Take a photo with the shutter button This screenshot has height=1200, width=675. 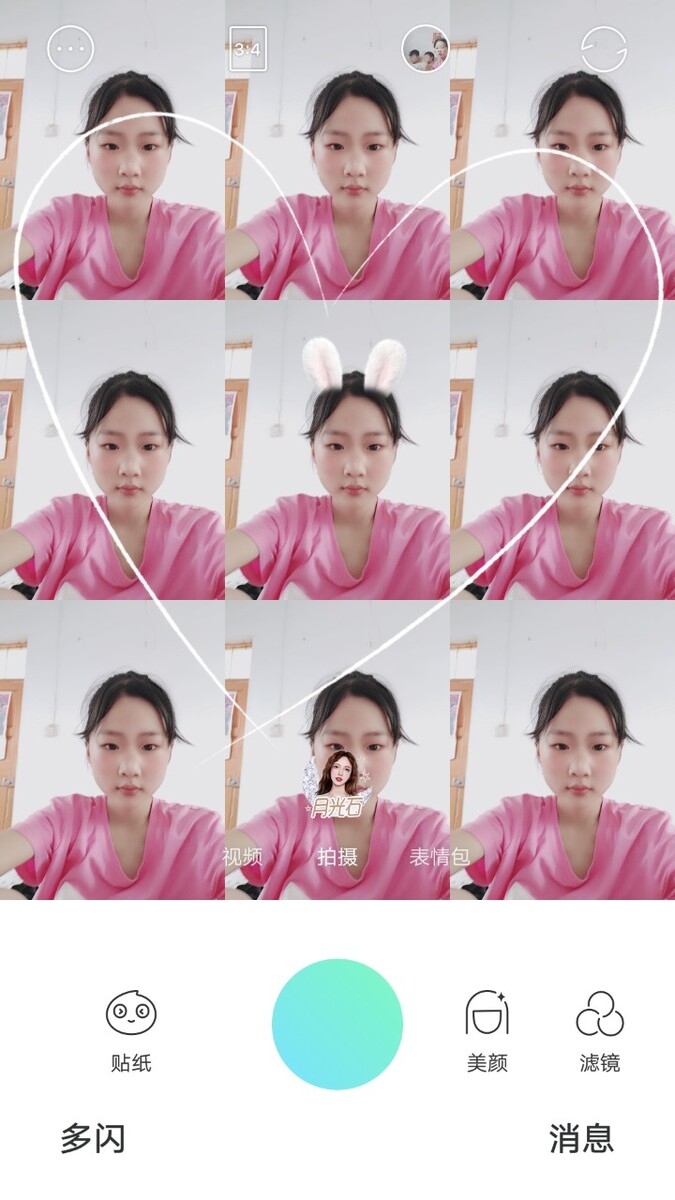pos(337,1024)
